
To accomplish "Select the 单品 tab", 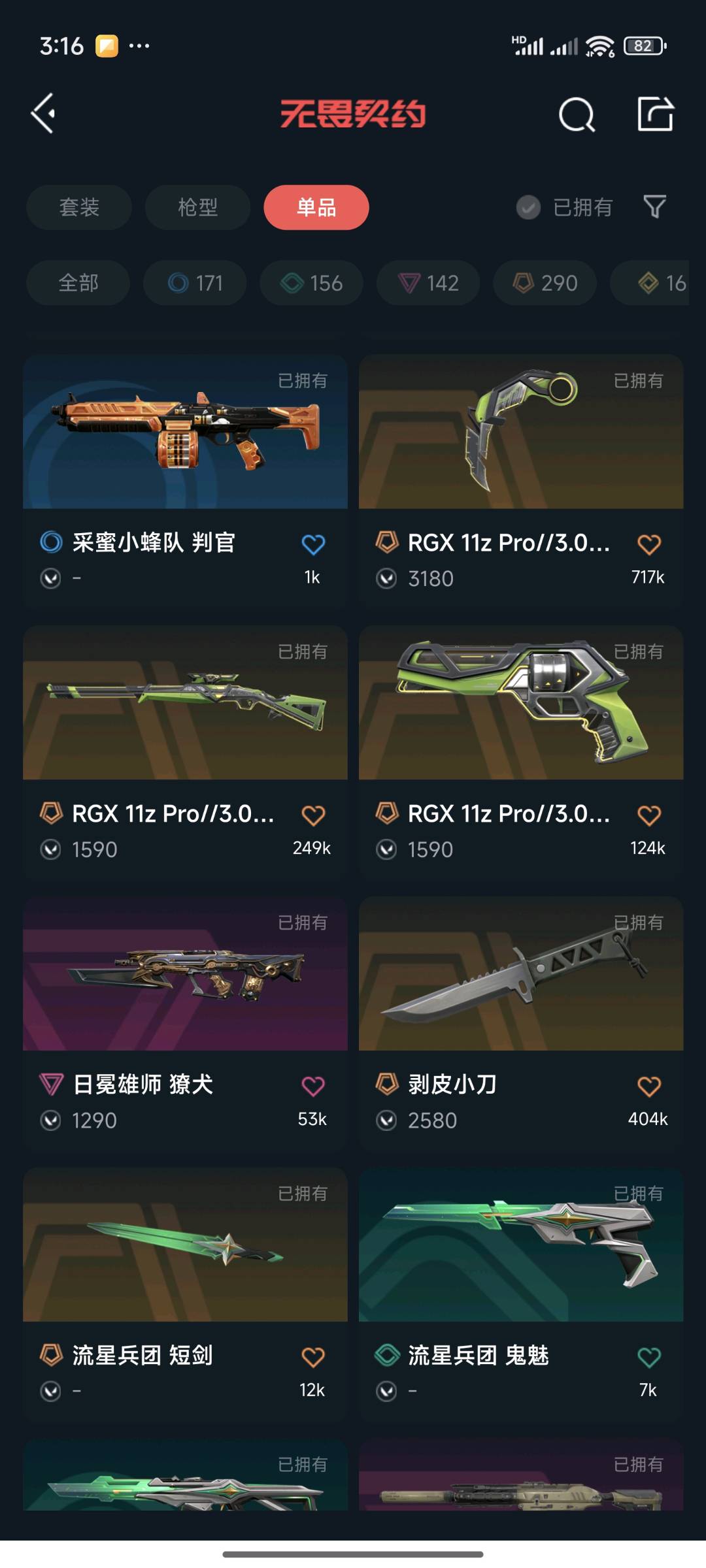I will click(316, 208).
